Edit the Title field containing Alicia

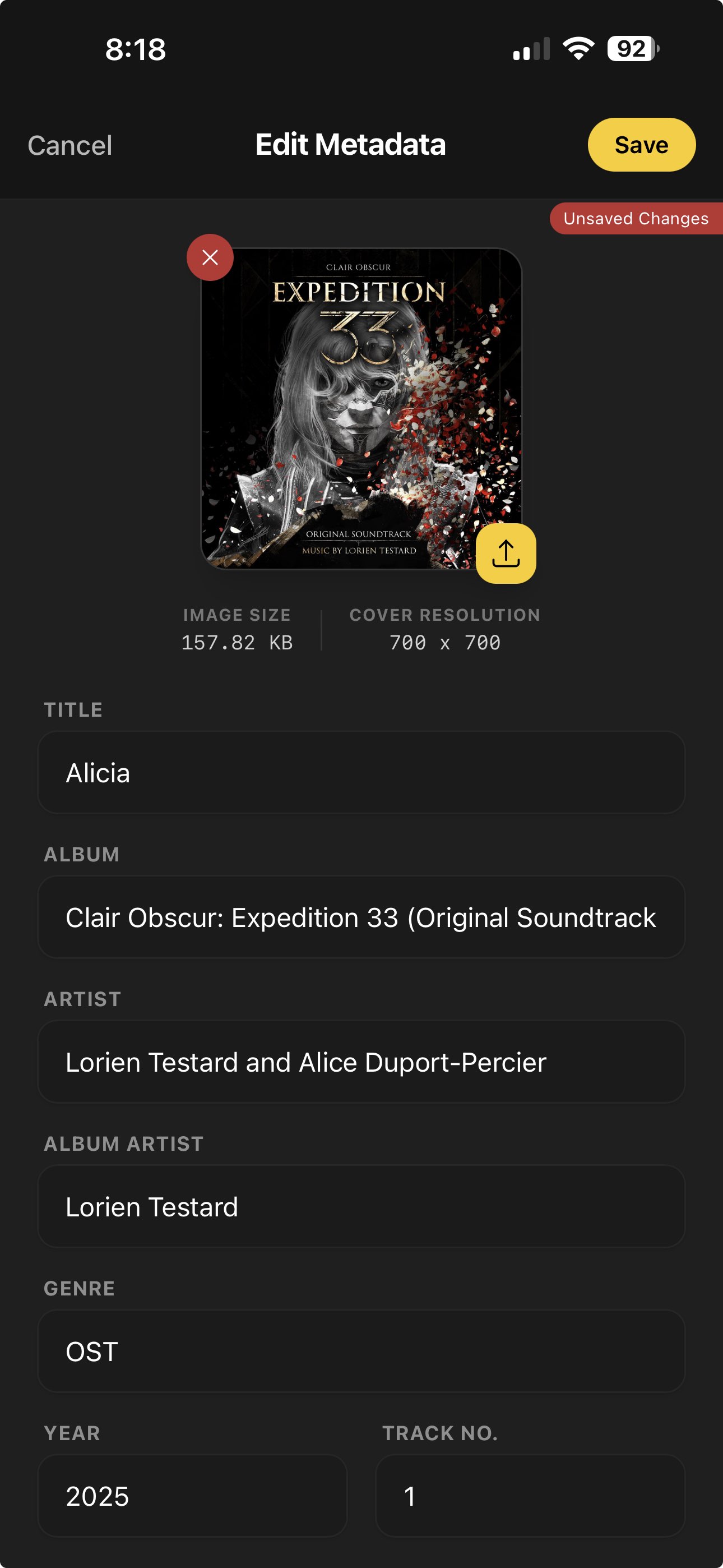pos(361,773)
